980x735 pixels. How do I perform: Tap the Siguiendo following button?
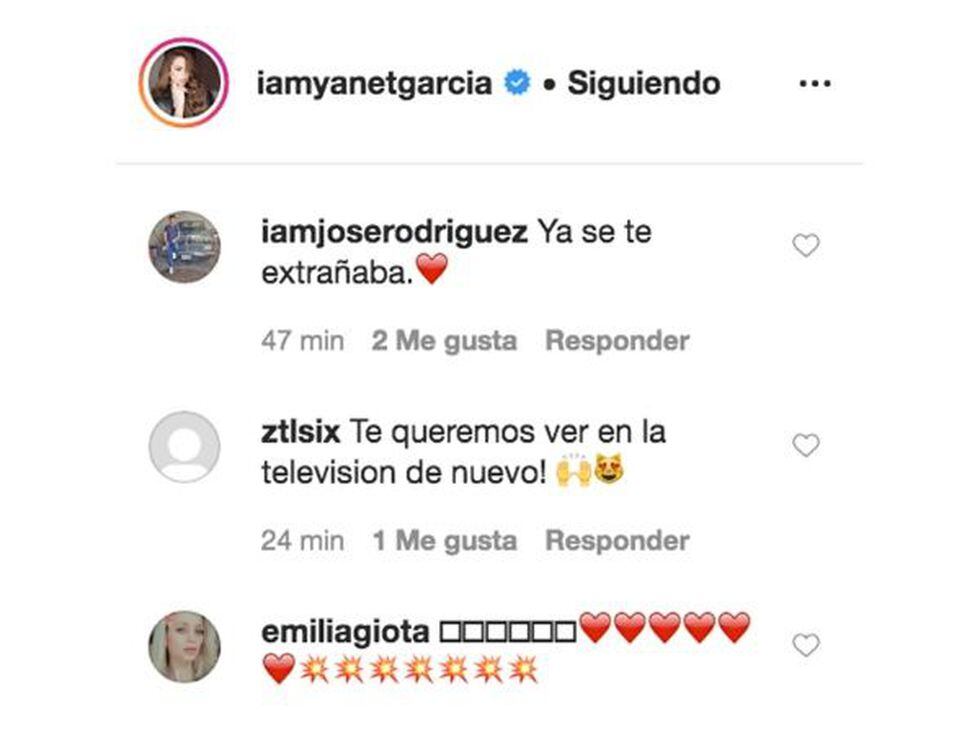pyautogui.click(x=643, y=84)
